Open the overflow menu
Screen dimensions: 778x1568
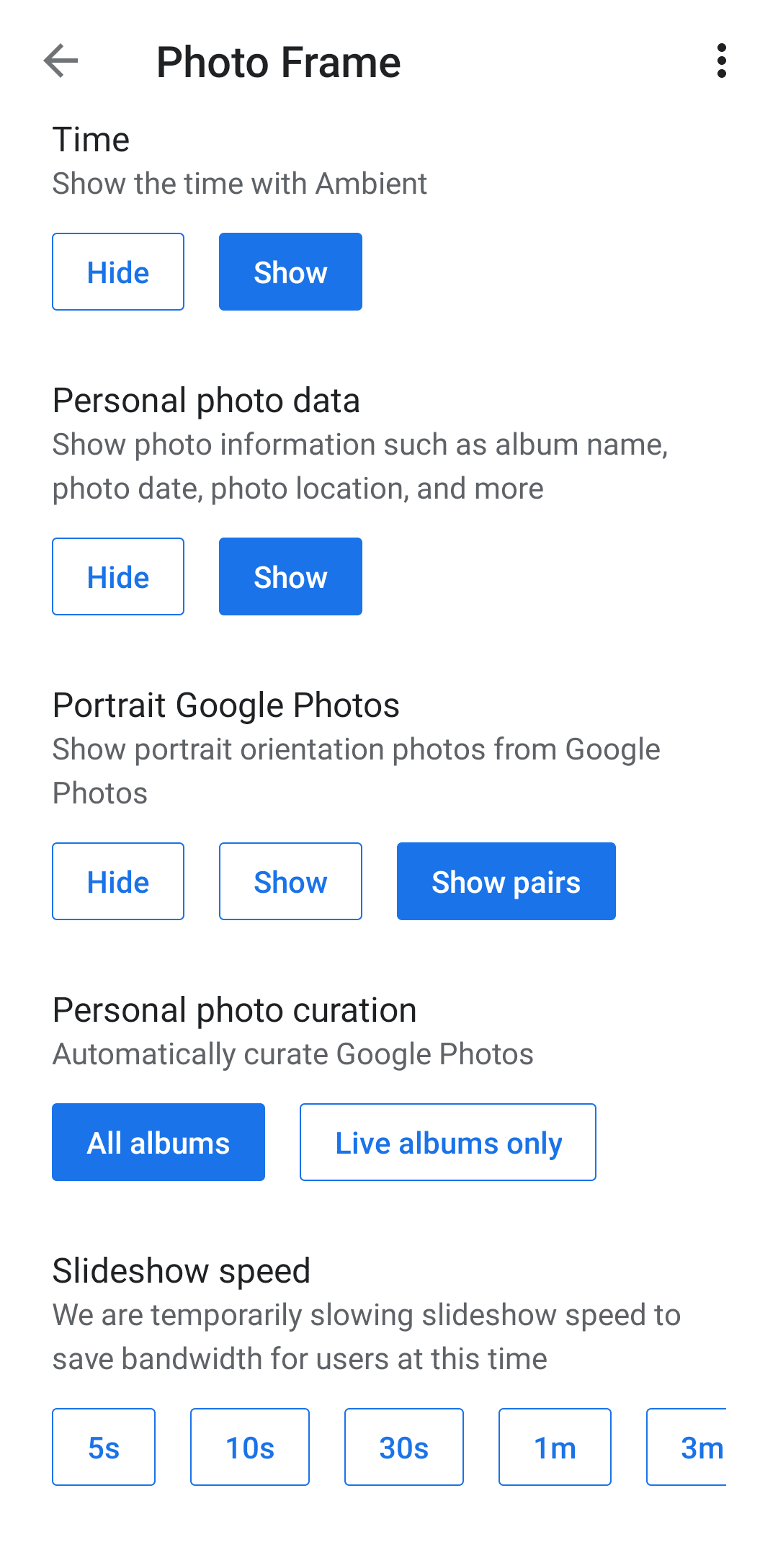pos(721,61)
